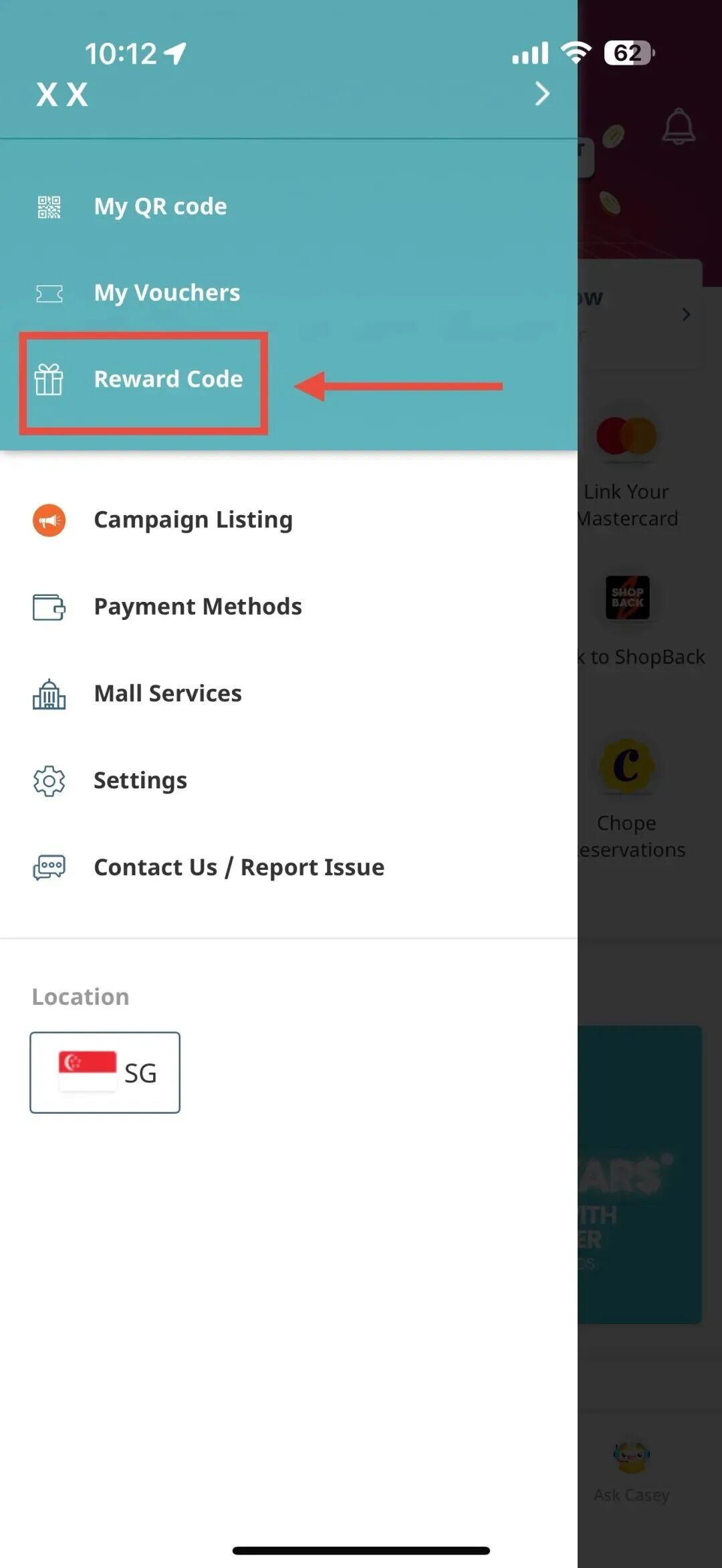
Task: Open profile via the header chevron
Action: tap(542, 94)
